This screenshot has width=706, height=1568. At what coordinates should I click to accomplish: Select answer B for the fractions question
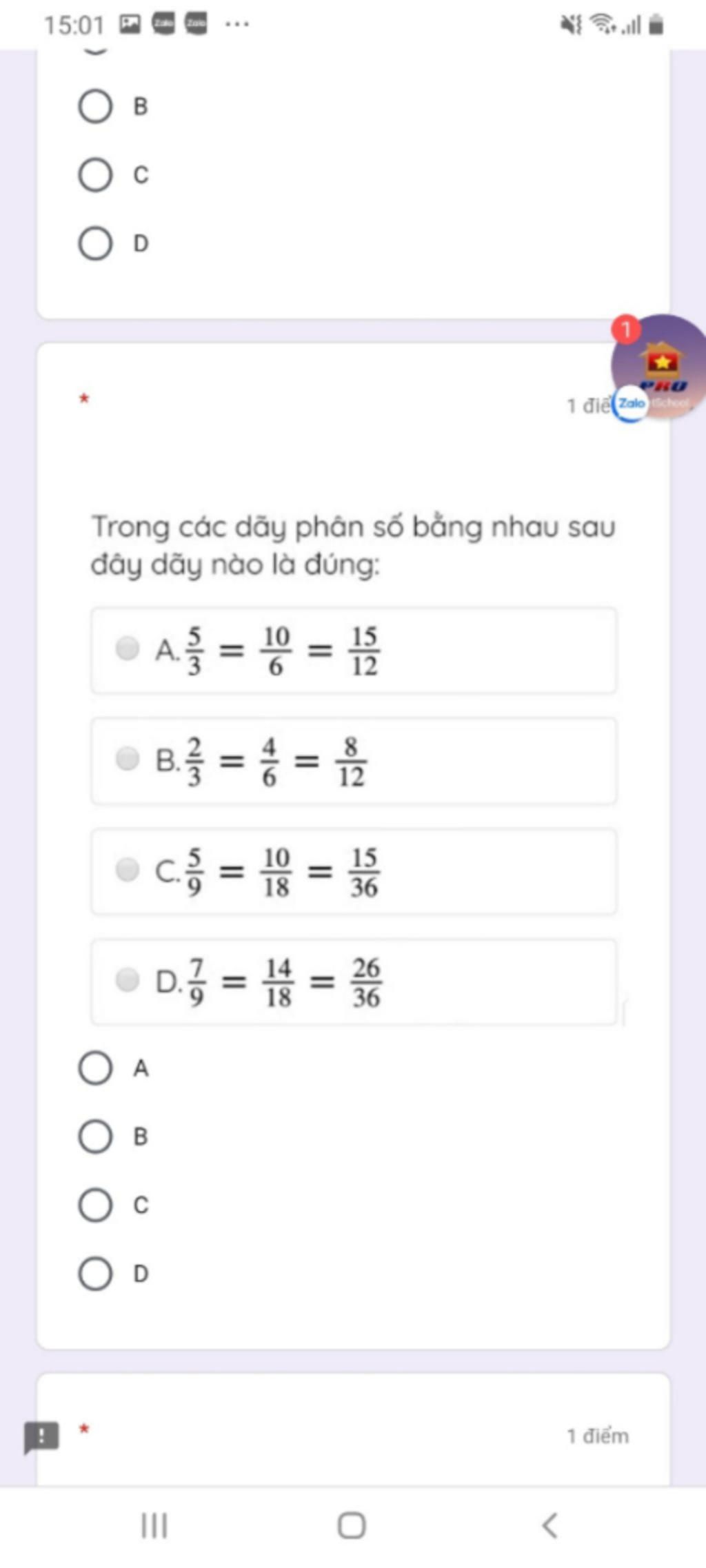click(x=96, y=1137)
